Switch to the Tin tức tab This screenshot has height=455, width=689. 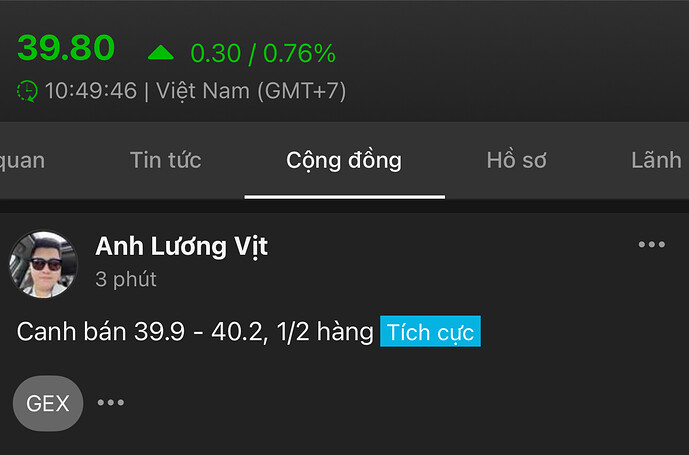tap(165, 160)
